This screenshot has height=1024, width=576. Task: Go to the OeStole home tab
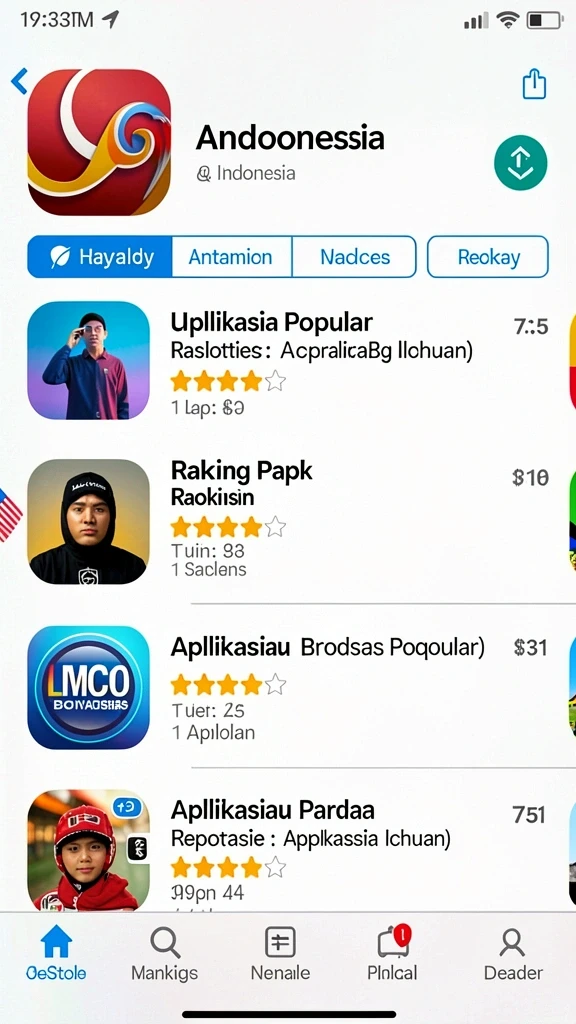(56, 953)
